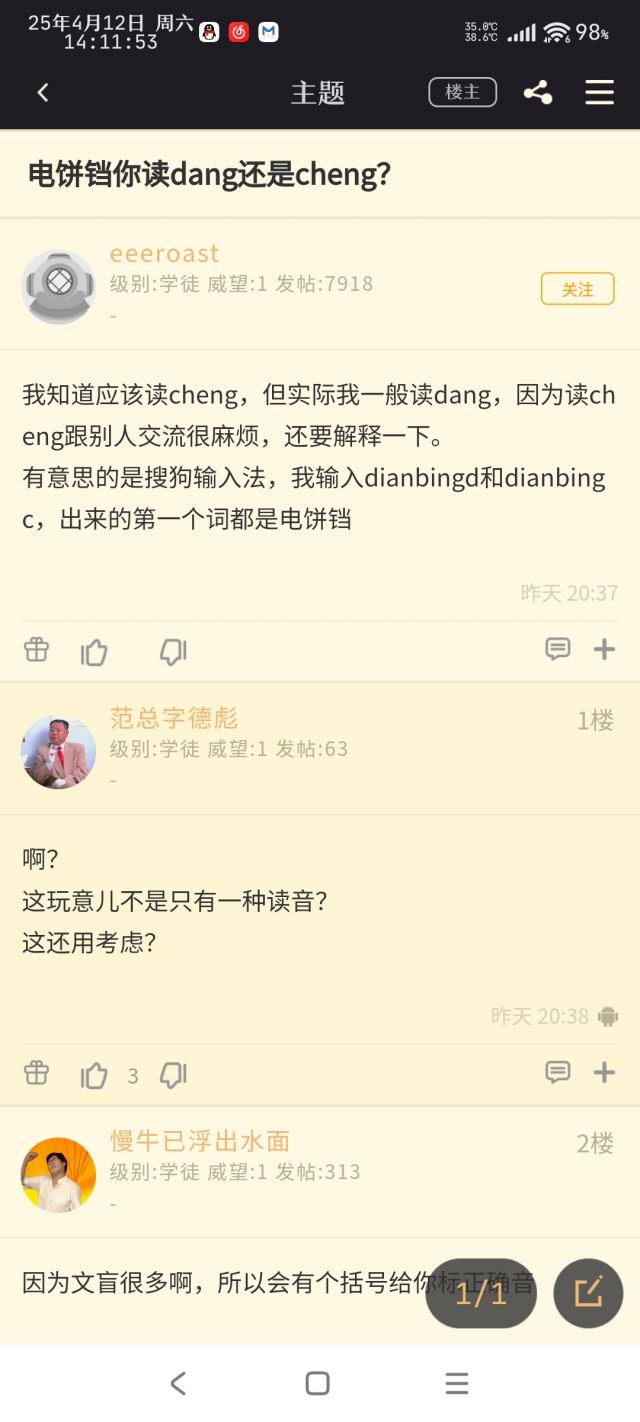Open the 1/1 page selector
The height and width of the screenshot is (1422, 640).
tap(481, 1294)
